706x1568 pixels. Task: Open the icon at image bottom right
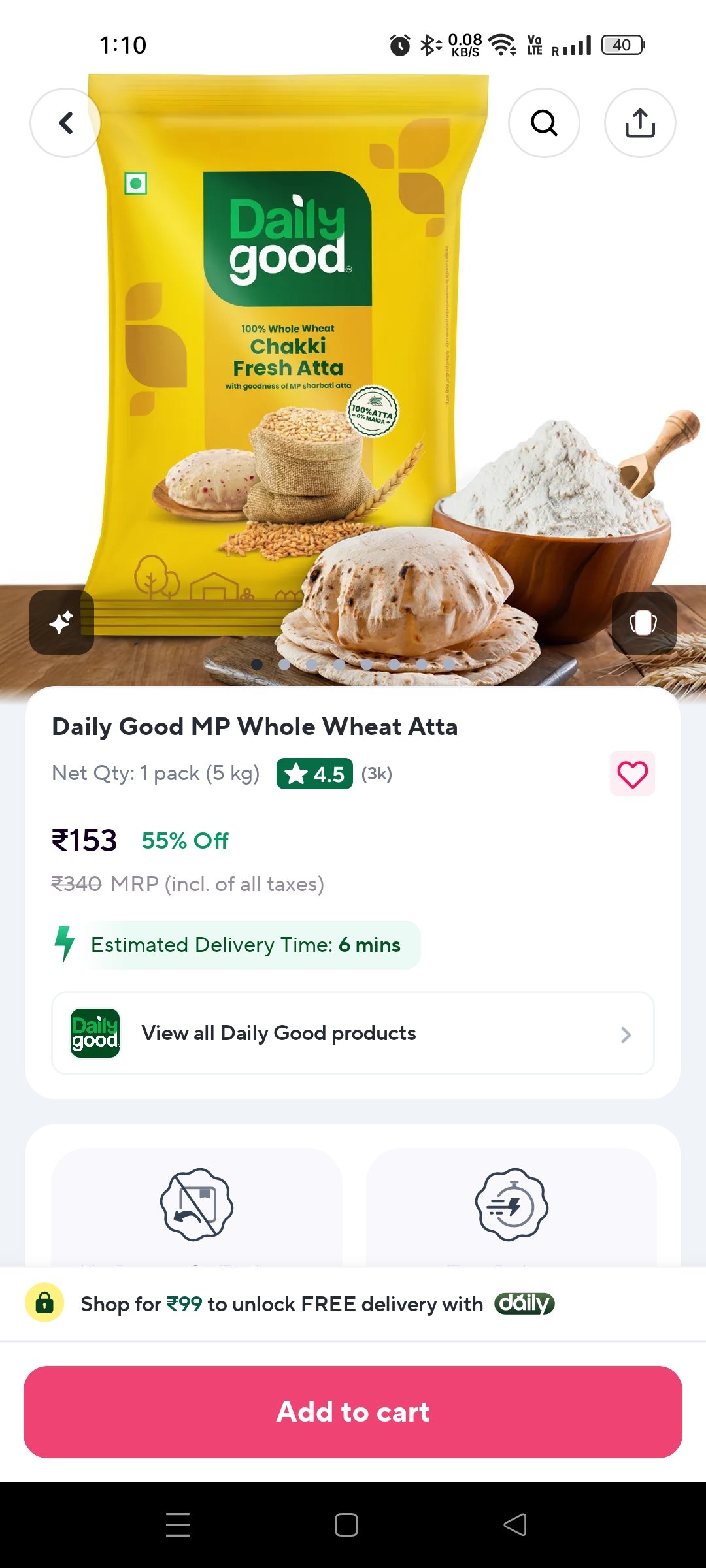tap(643, 623)
